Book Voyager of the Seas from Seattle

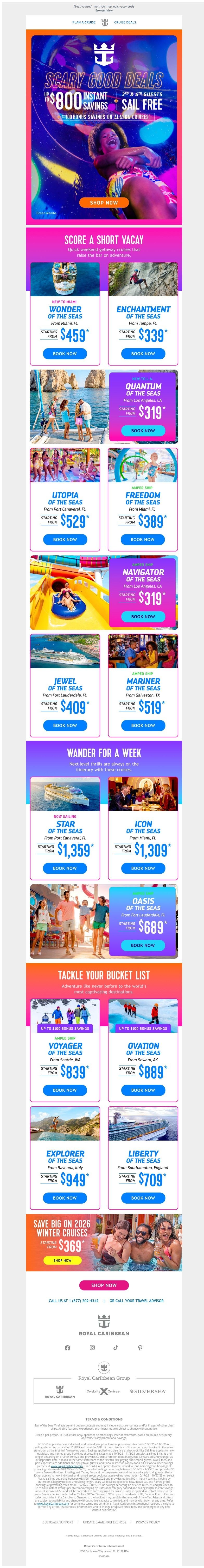(x=65, y=1090)
